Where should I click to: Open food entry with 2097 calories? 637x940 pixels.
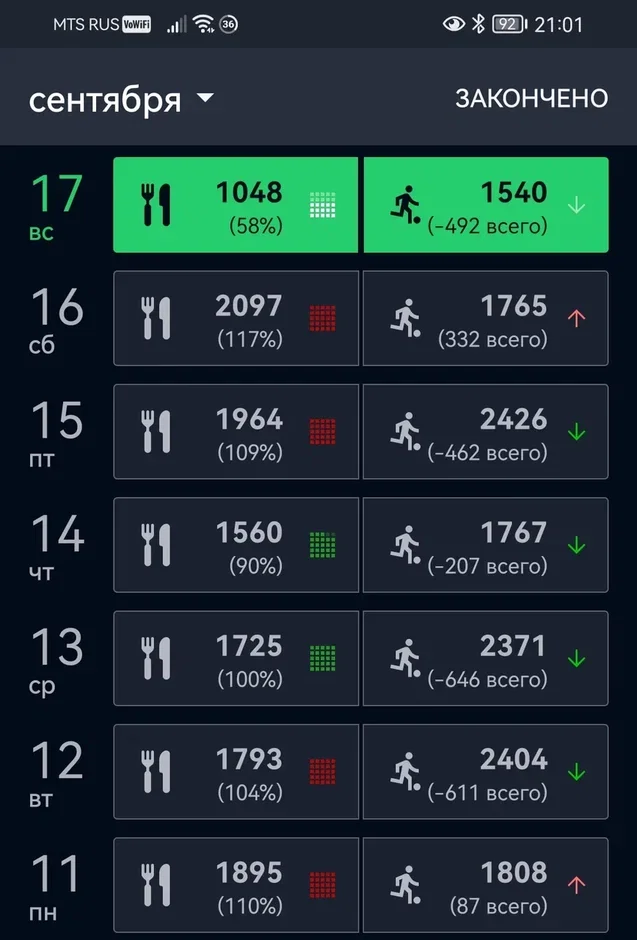235,318
